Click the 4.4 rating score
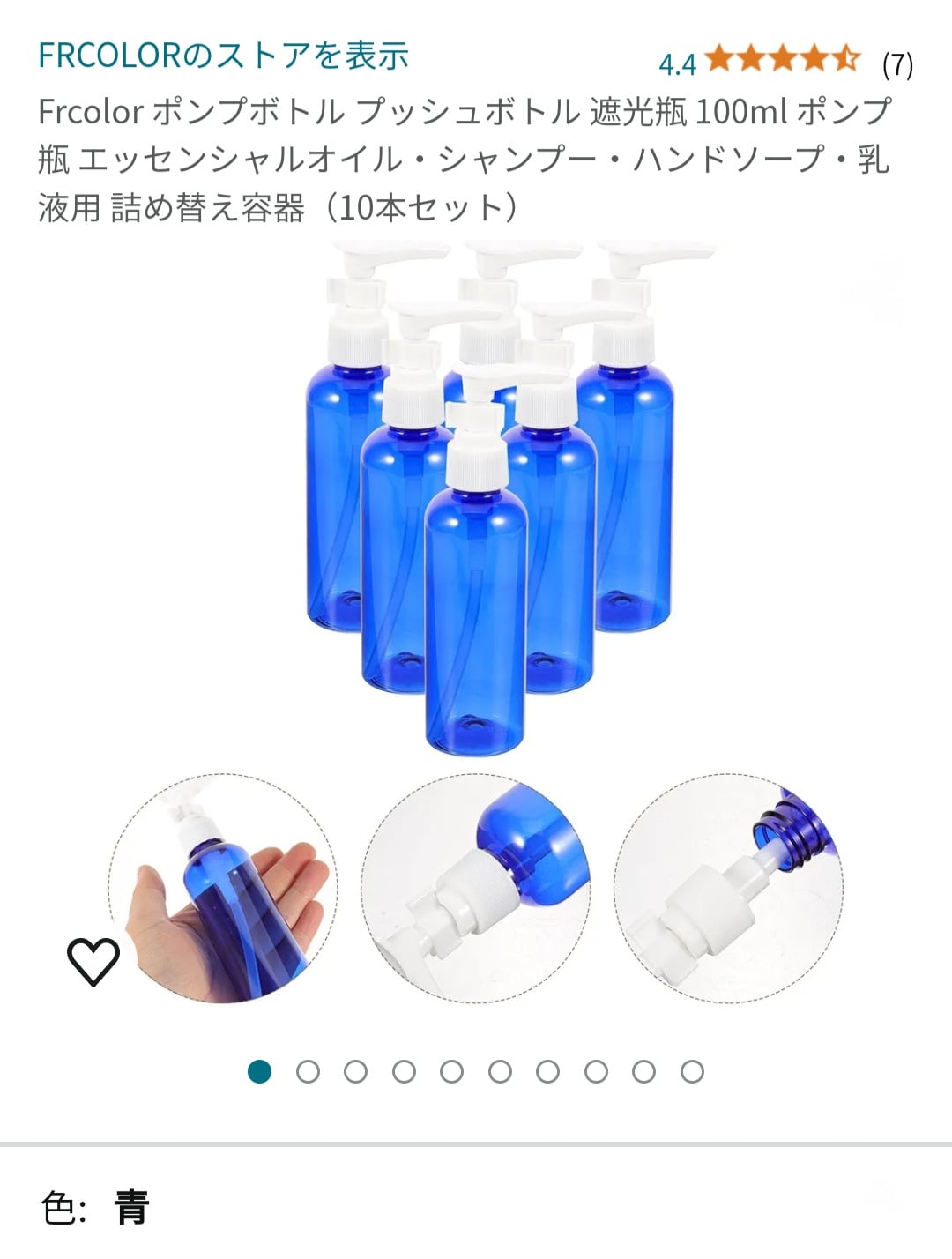 (x=676, y=62)
